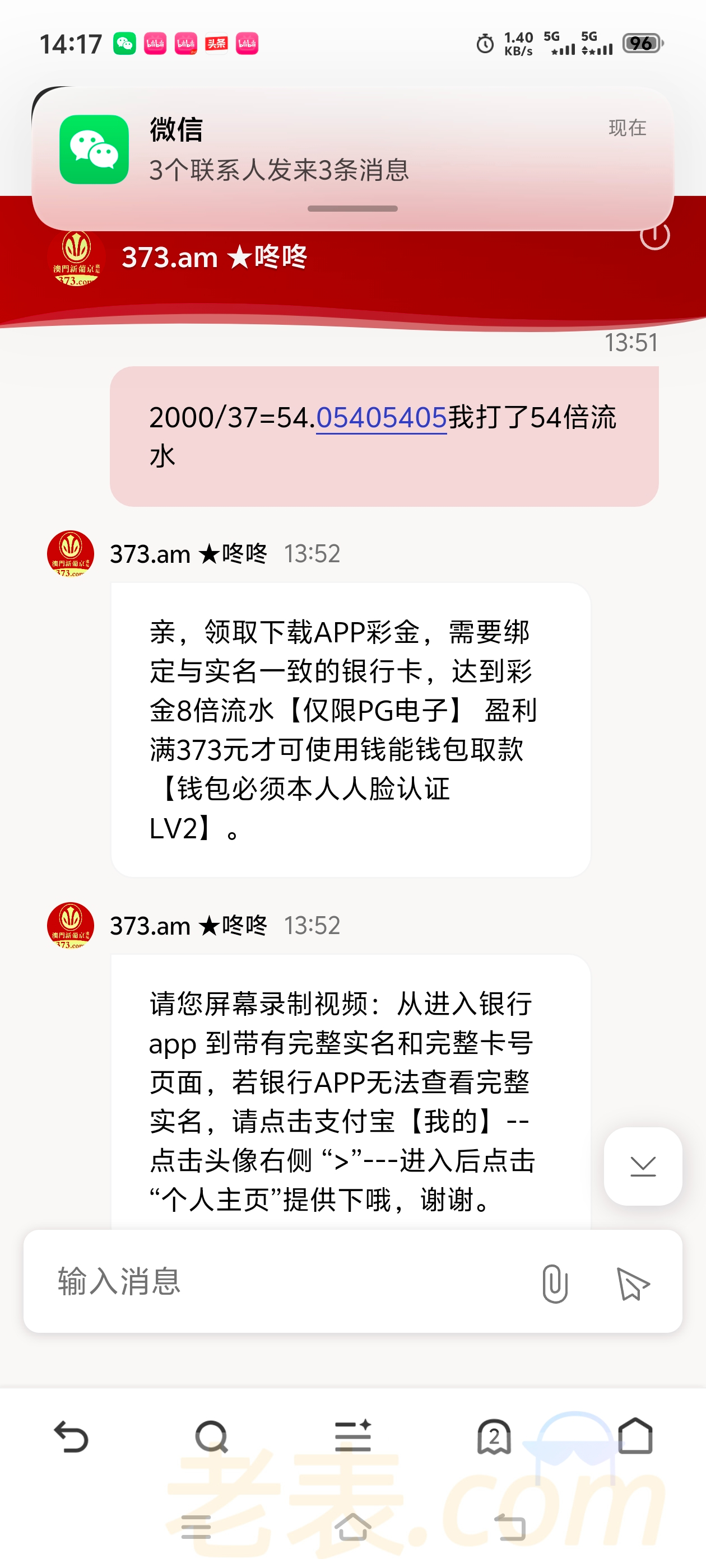This screenshot has width=706, height=1568.
Task: Tap the system home button
Action: click(352, 1527)
